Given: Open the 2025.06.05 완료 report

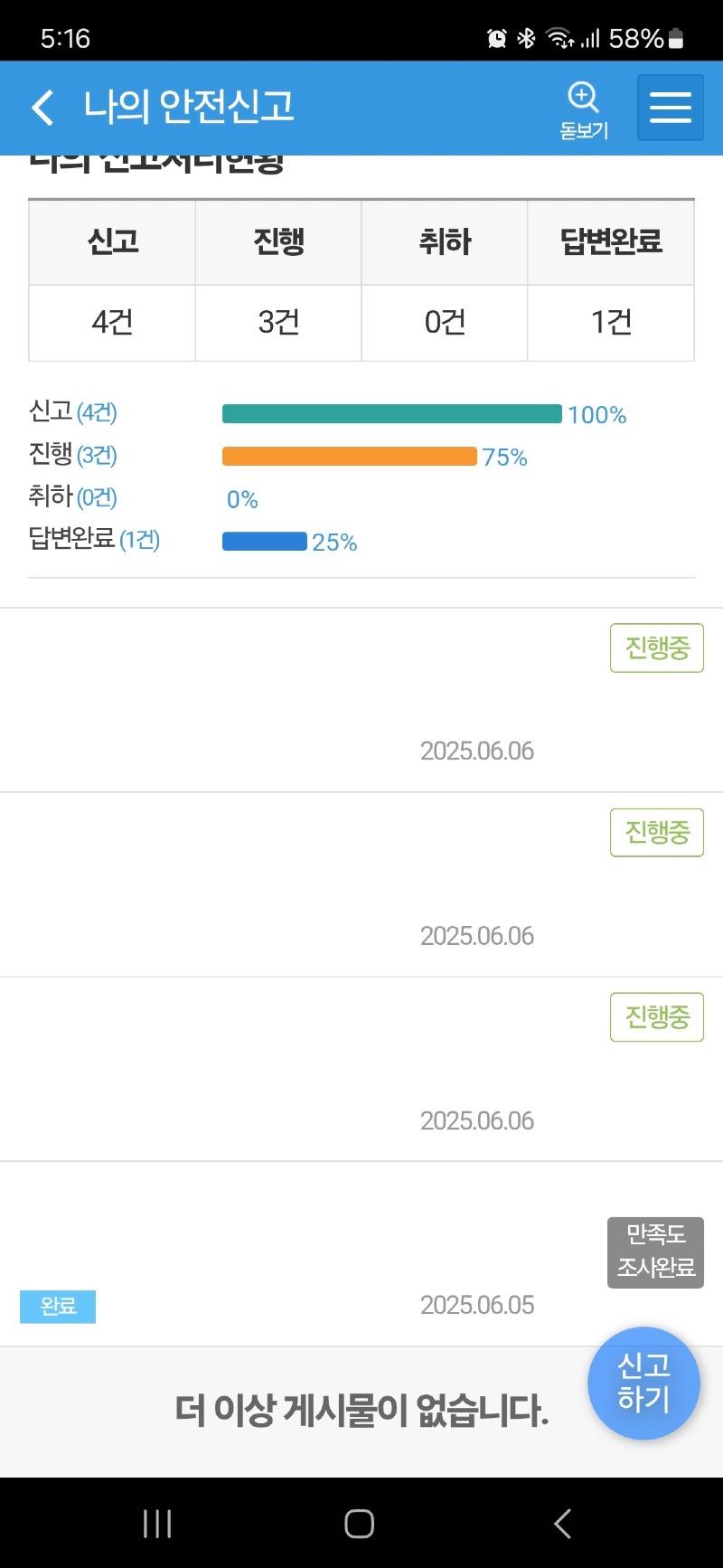Looking at the screenshot, I should tap(298, 1257).
